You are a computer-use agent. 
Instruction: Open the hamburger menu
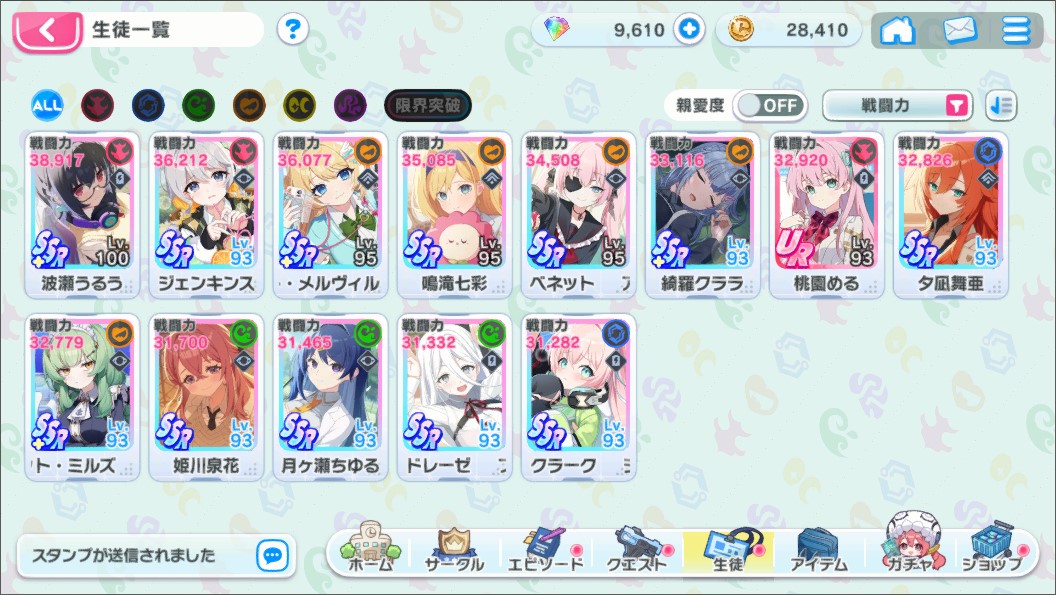[x=1016, y=30]
